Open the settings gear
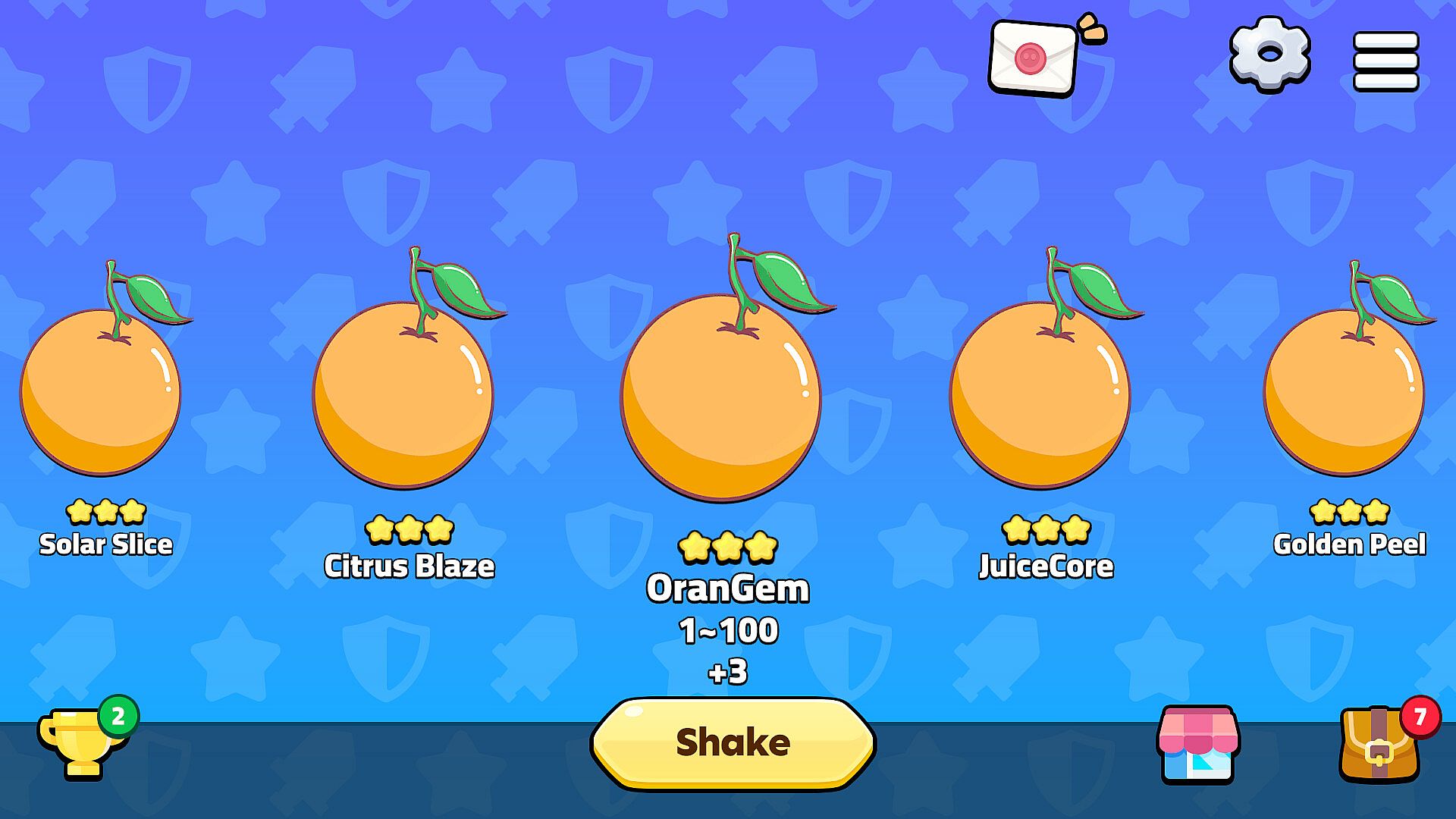The height and width of the screenshot is (819, 1456). point(1269,55)
